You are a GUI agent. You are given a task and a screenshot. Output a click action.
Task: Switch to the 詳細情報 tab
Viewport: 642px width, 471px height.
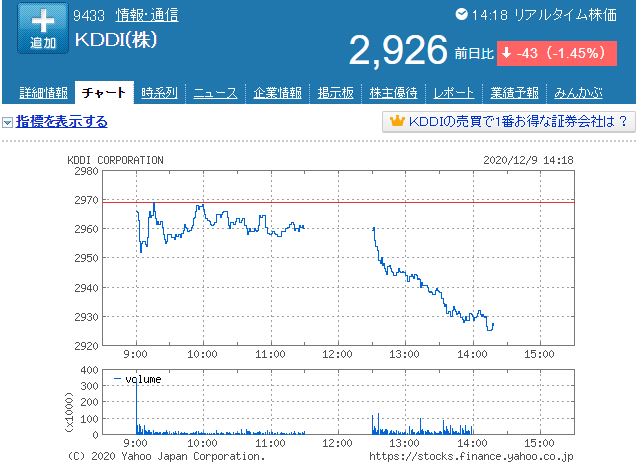pos(43,93)
